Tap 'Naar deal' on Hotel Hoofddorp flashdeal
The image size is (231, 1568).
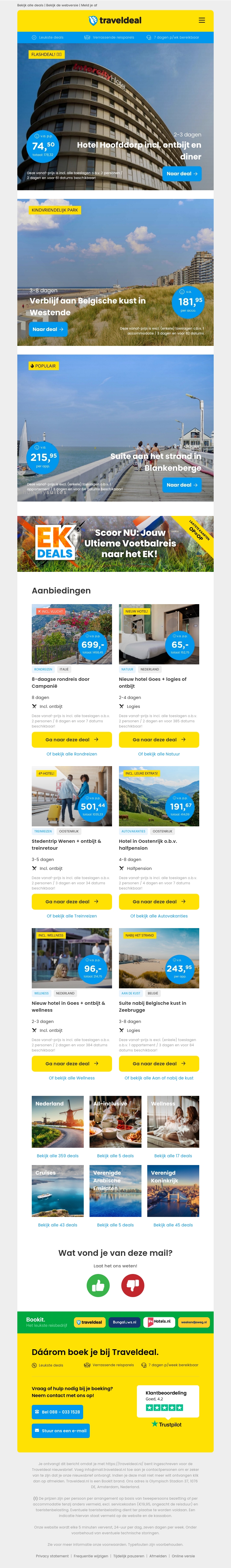pyautogui.click(x=182, y=174)
